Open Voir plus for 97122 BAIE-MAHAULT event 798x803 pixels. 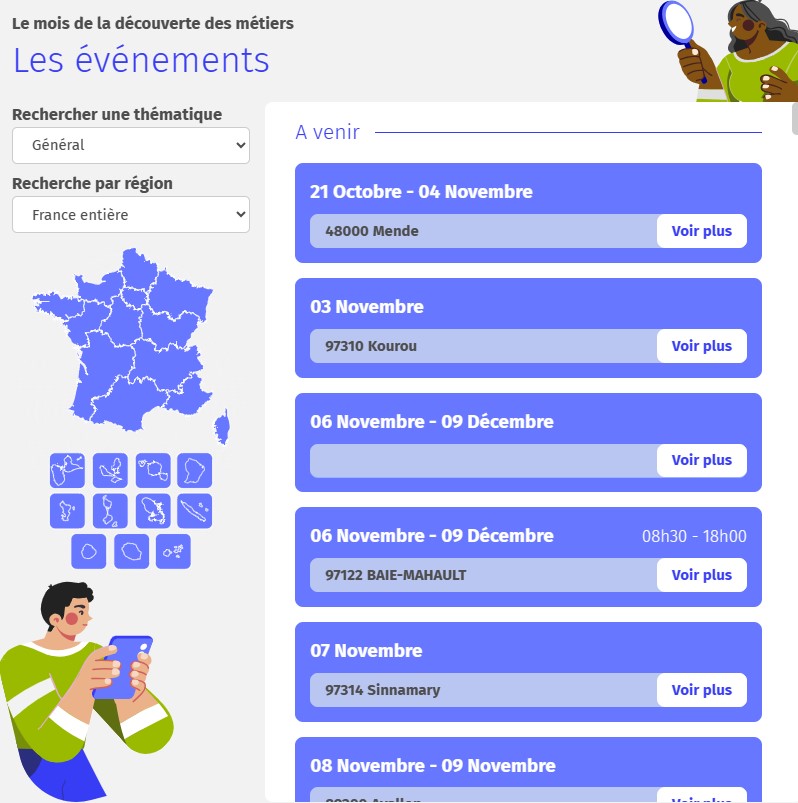point(701,575)
